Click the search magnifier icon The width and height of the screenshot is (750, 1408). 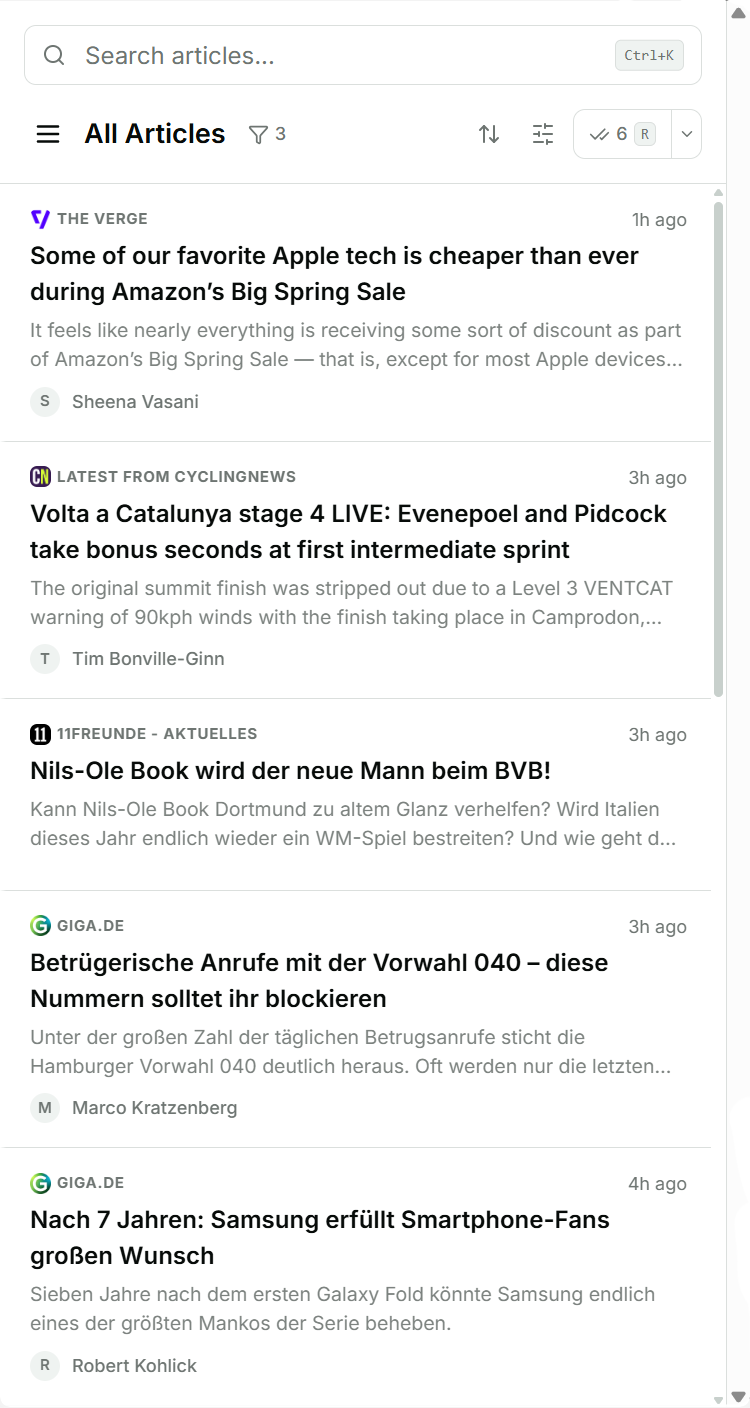[x=54, y=55]
